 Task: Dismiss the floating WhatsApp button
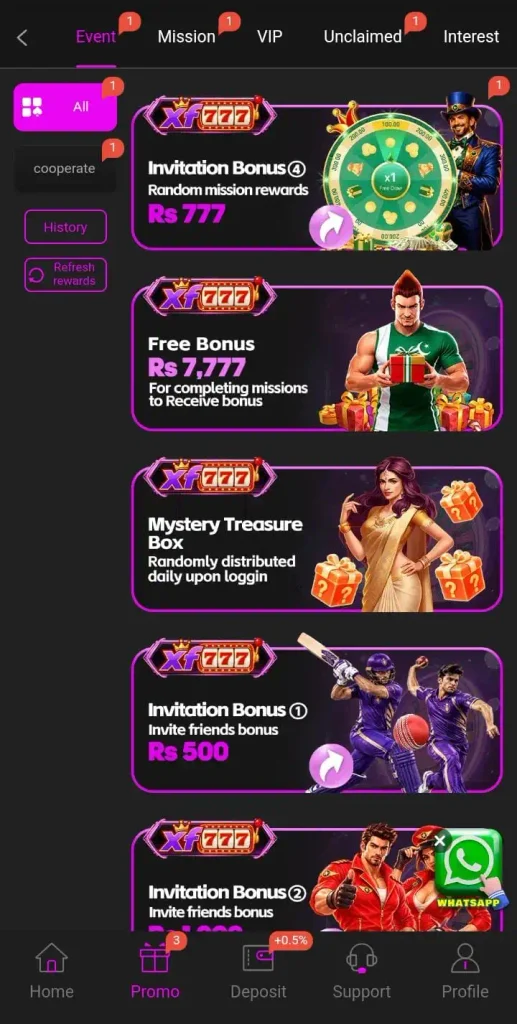tap(440, 841)
